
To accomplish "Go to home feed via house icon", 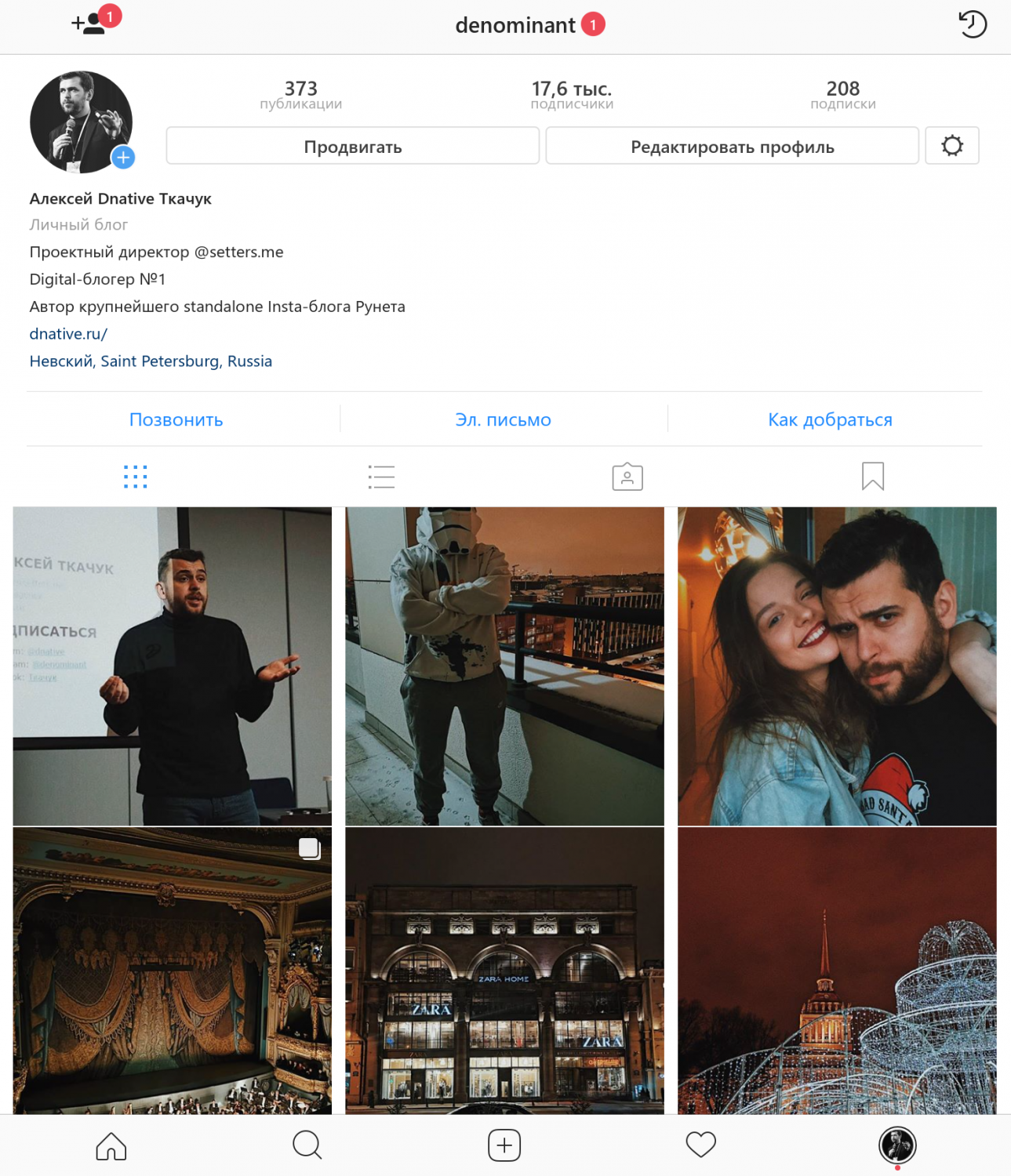I will click(111, 1145).
